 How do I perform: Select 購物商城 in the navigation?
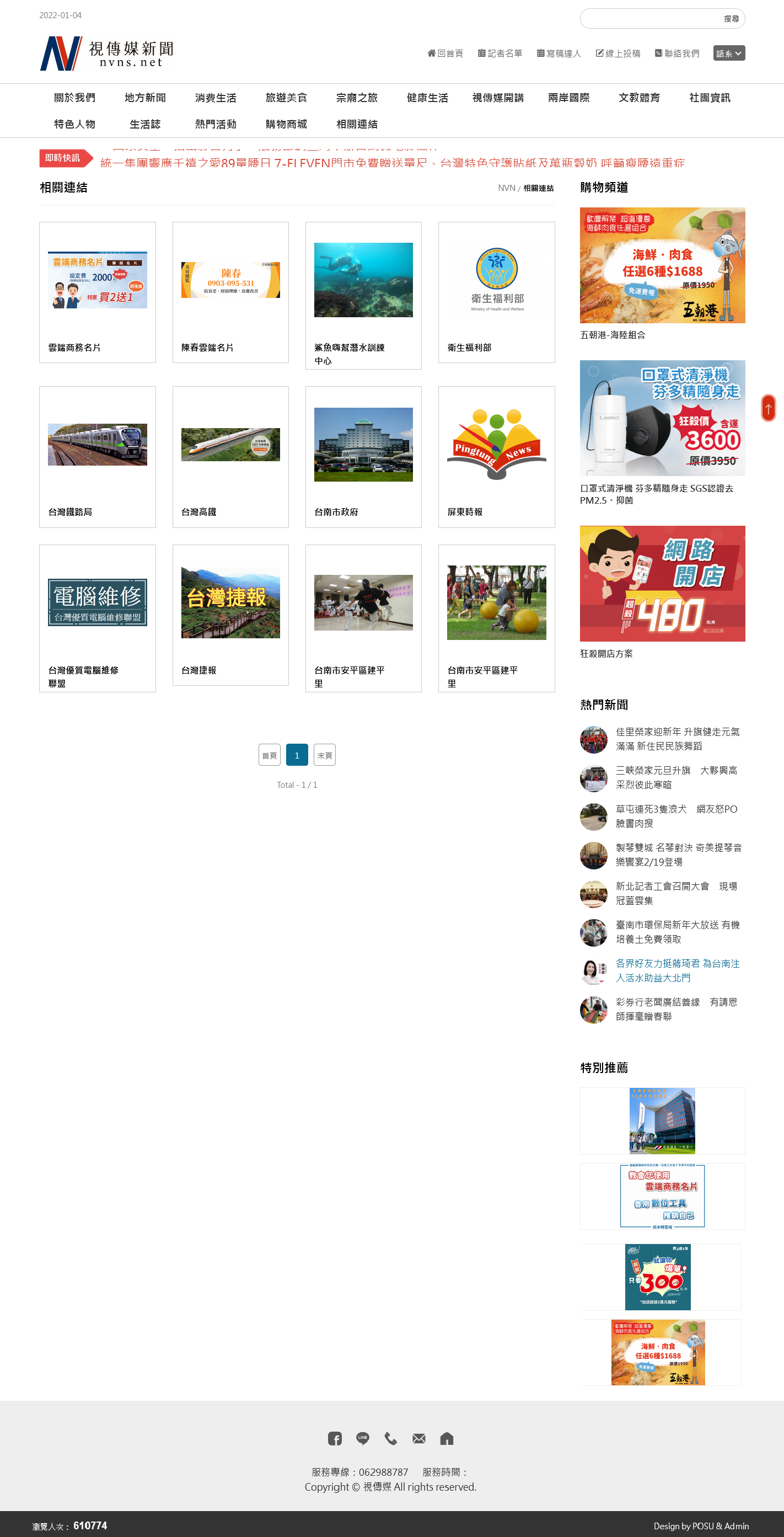[x=286, y=124]
